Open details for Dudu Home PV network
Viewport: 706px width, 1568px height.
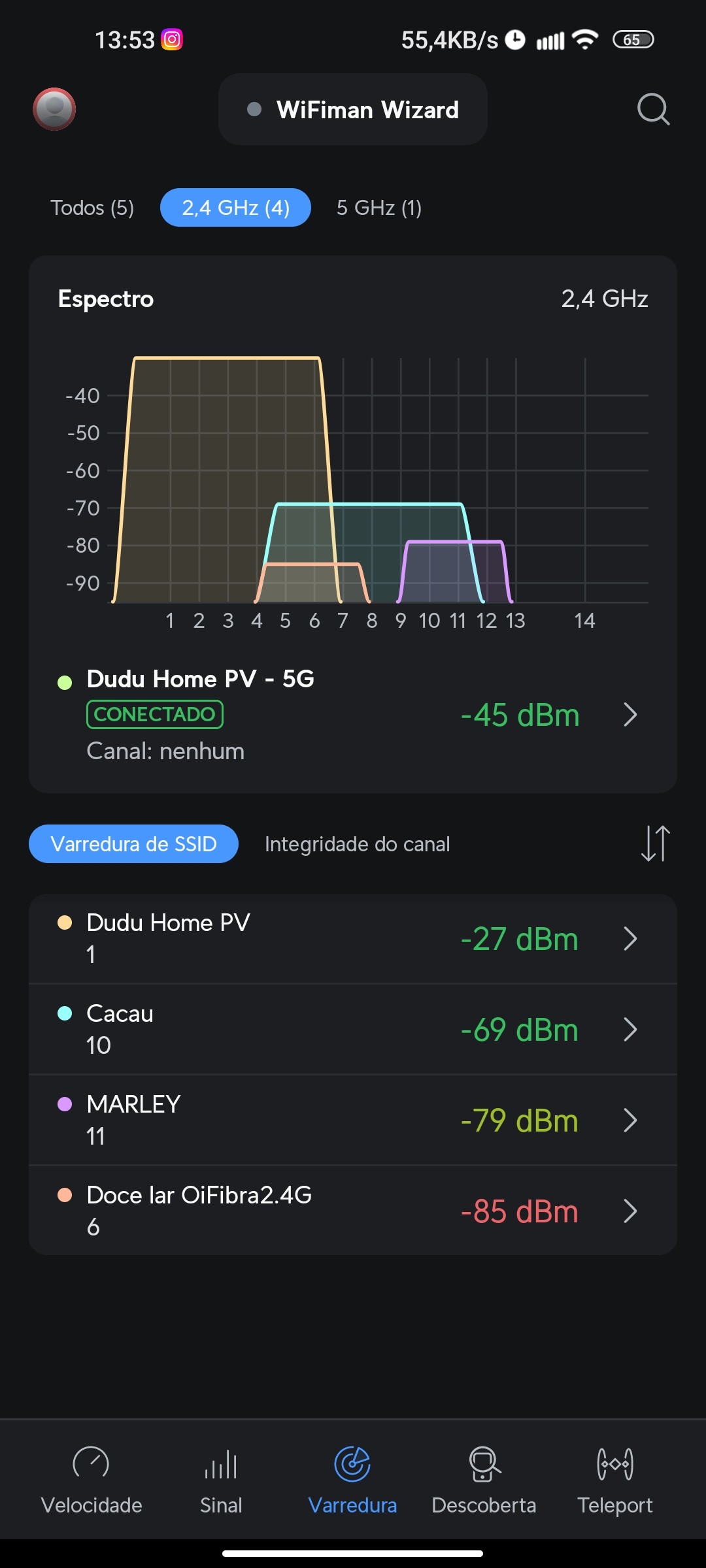click(353, 939)
